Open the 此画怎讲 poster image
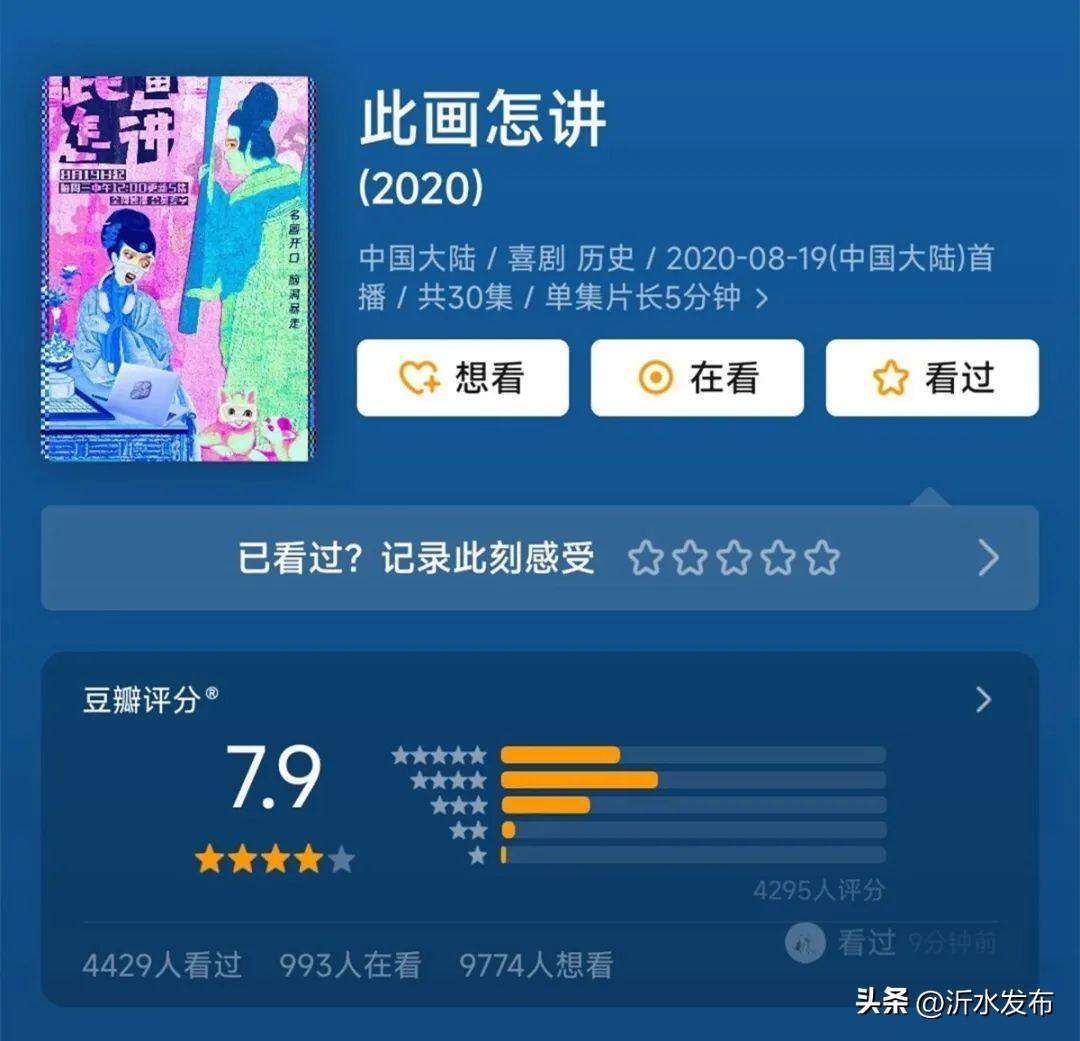The image size is (1080, 1041). (178, 268)
